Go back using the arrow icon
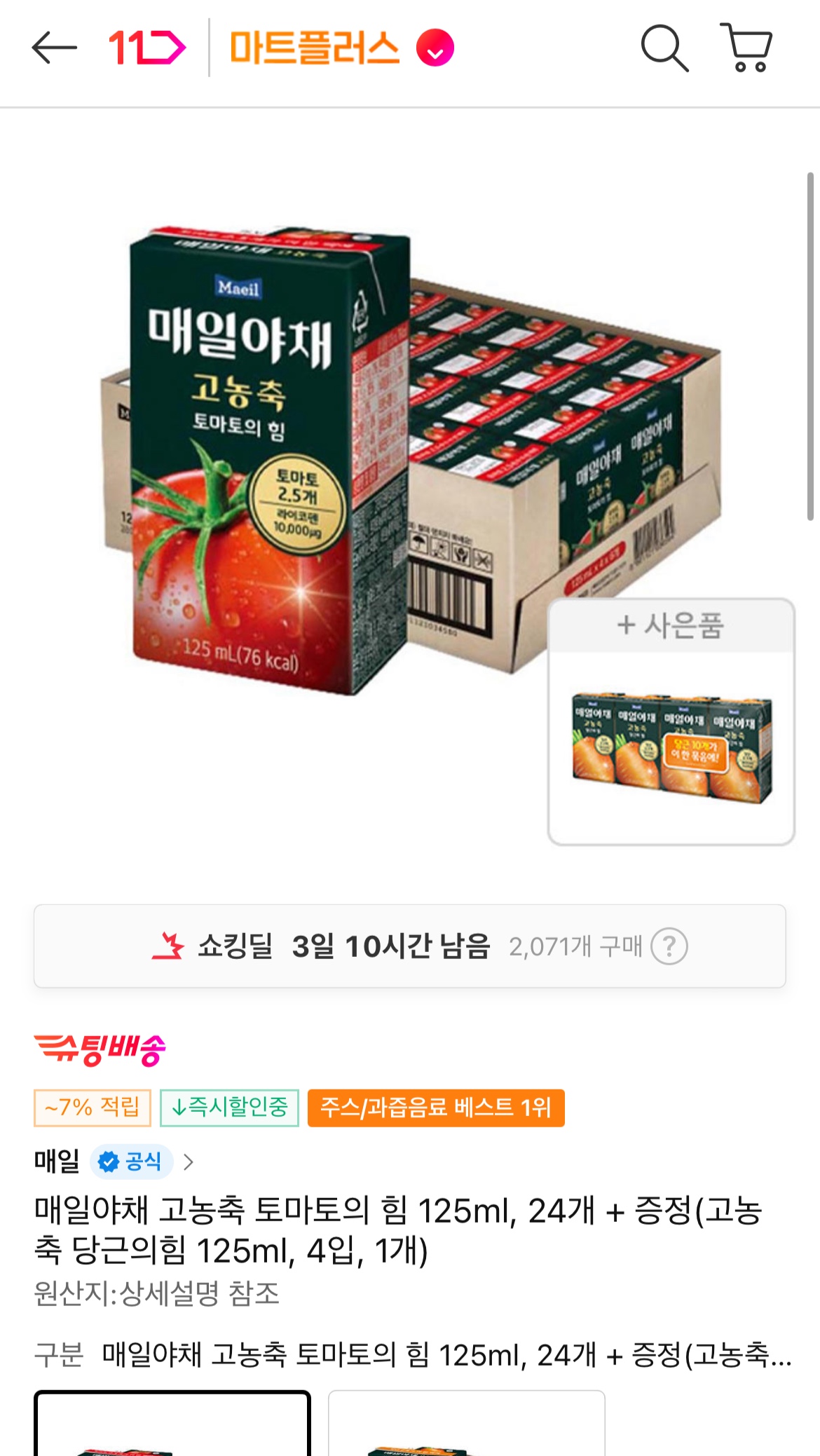The image size is (820, 1456). [x=54, y=48]
